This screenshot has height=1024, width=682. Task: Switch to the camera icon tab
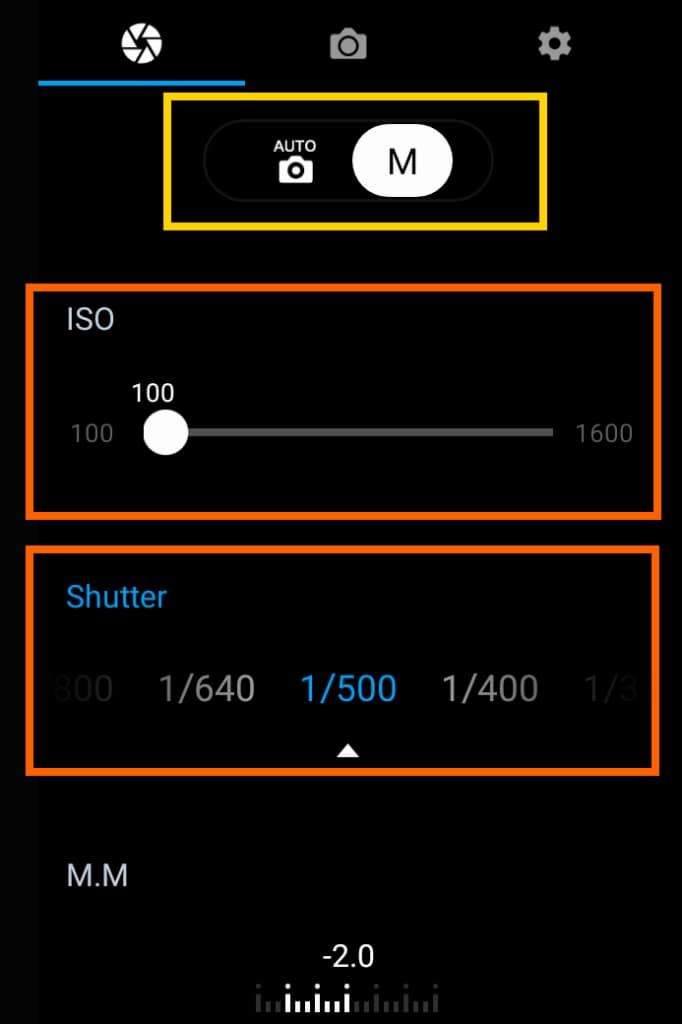point(348,44)
